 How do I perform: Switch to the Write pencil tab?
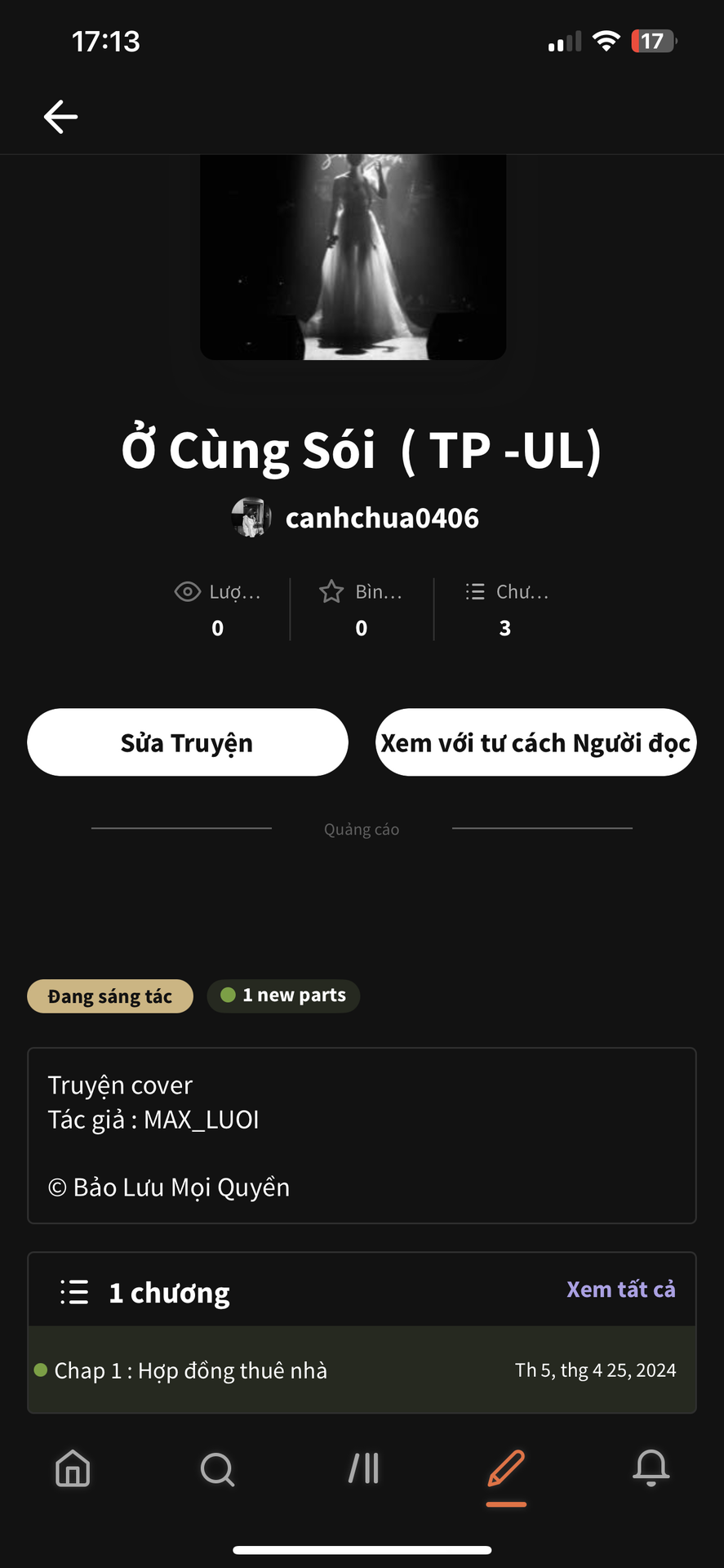click(506, 1468)
